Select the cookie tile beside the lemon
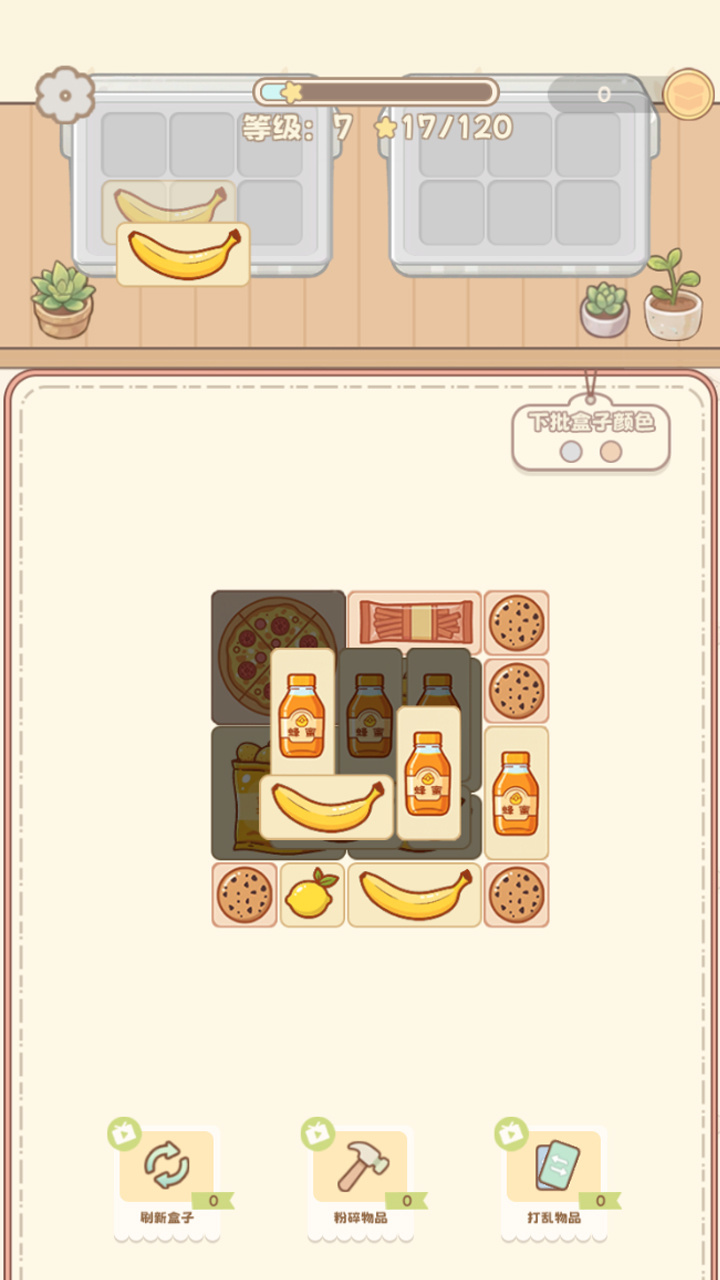Screen dimensions: 720x1280 [x=244, y=895]
